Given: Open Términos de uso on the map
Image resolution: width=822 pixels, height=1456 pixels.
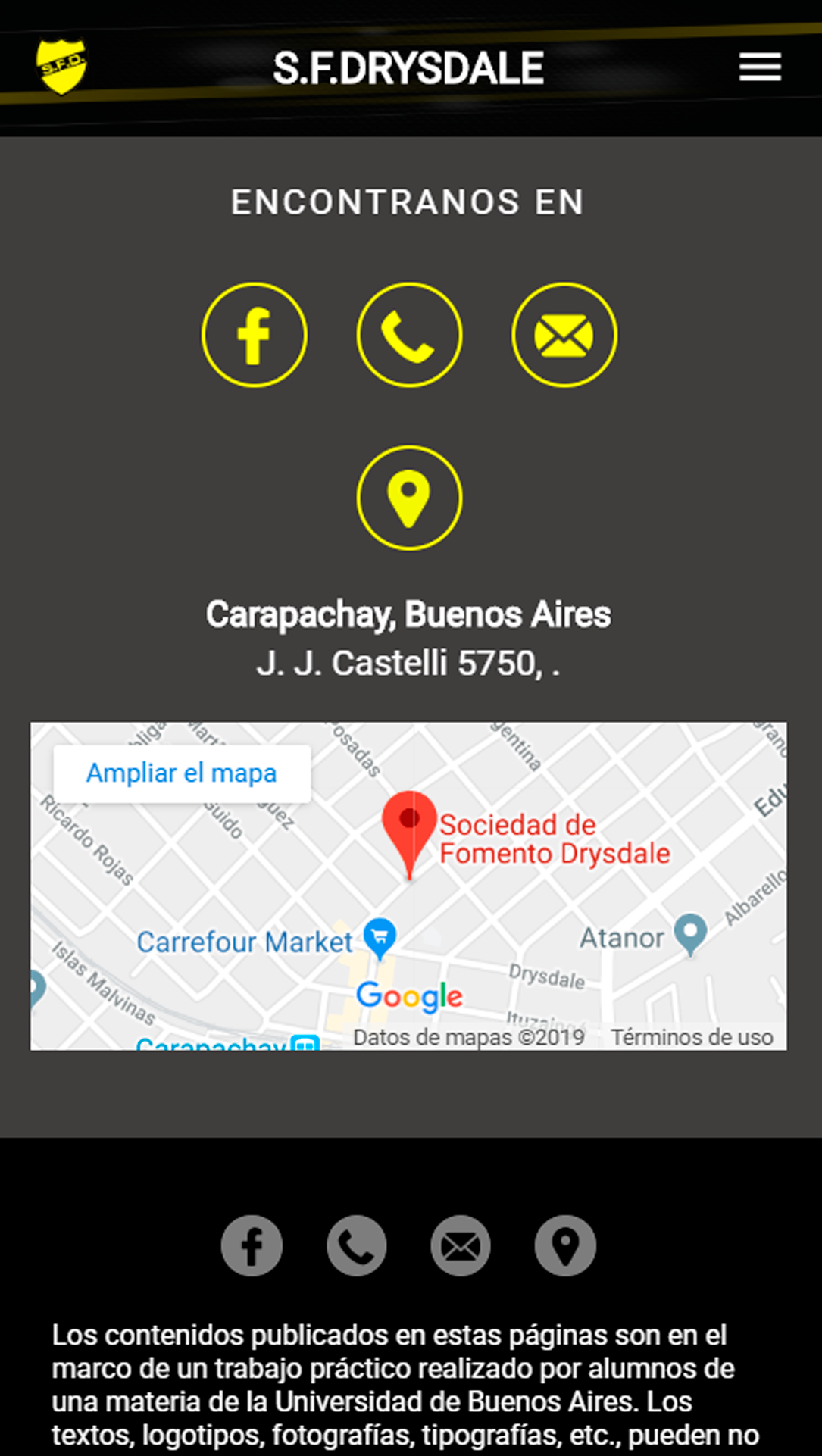Looking at the screenshot, I should 692,1037.
